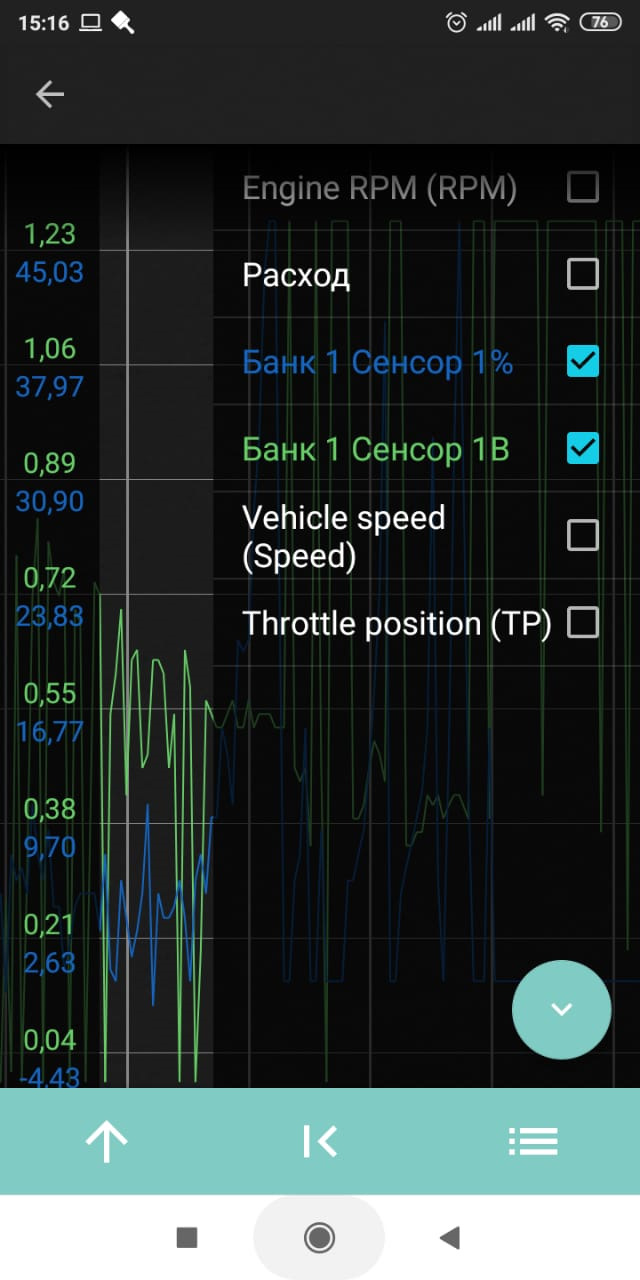Uncheck Банк 1 Сенсор 1В
The width and height of the screenshot is (640, 1280).
pyautogui.click(x=583, y=448)
